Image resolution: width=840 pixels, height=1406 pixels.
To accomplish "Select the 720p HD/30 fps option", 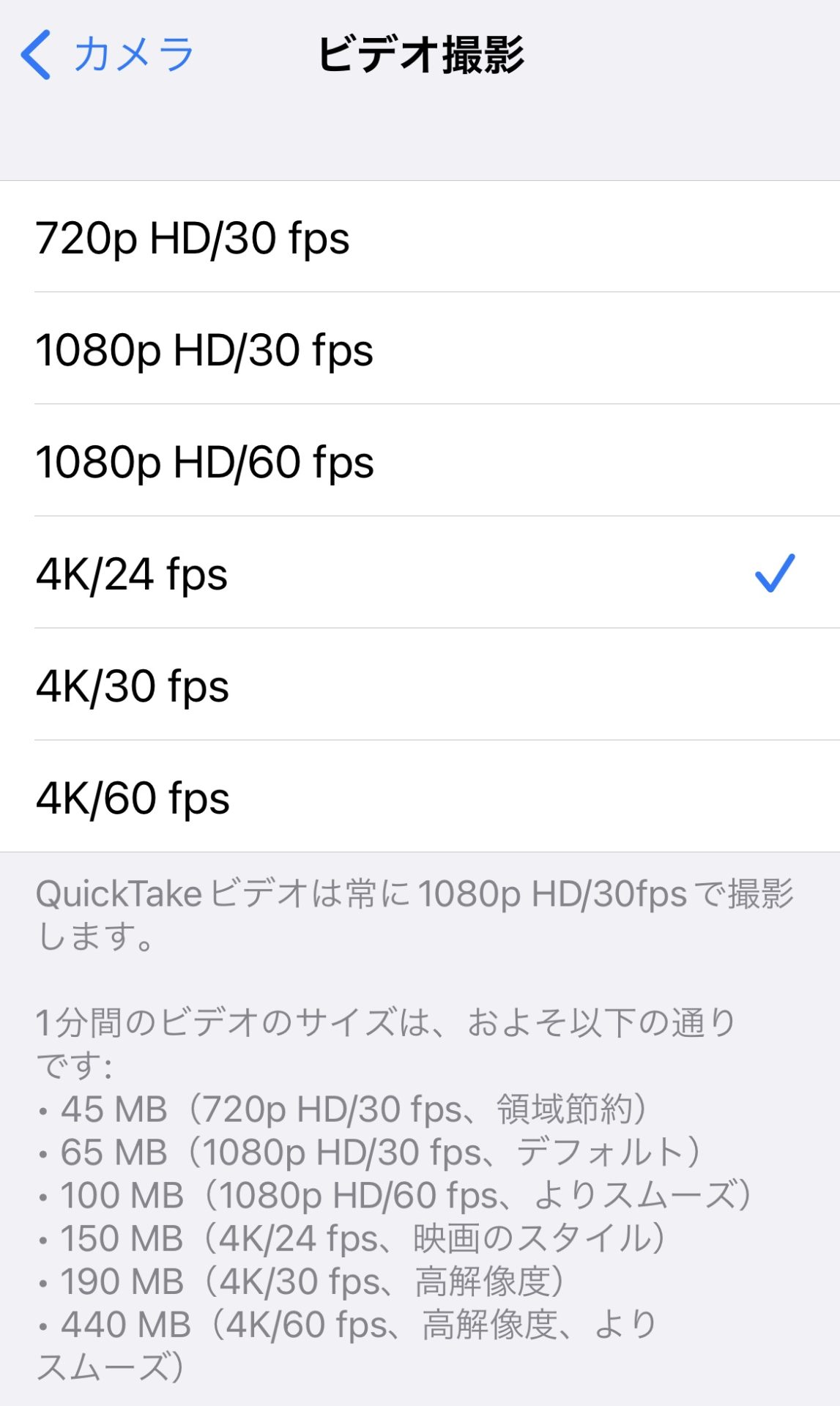I will tap(193, 237).
